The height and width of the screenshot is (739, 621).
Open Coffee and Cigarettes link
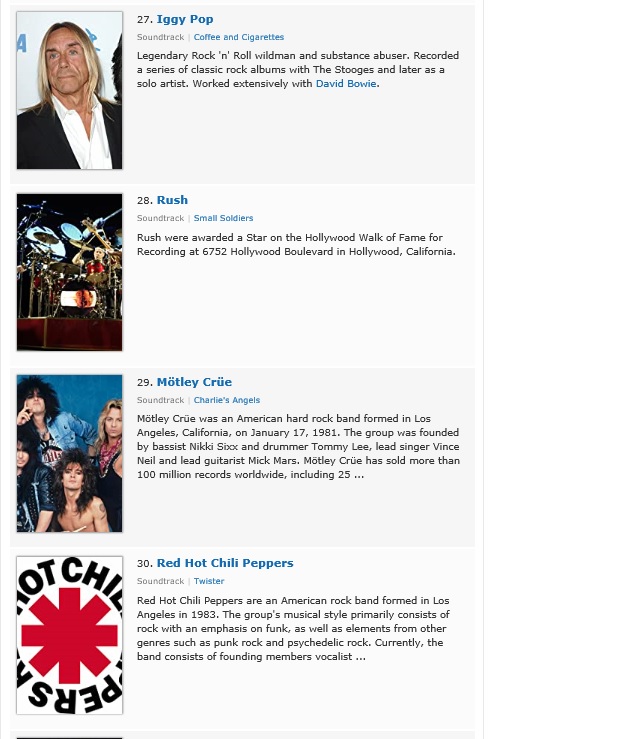coord(238,37)
